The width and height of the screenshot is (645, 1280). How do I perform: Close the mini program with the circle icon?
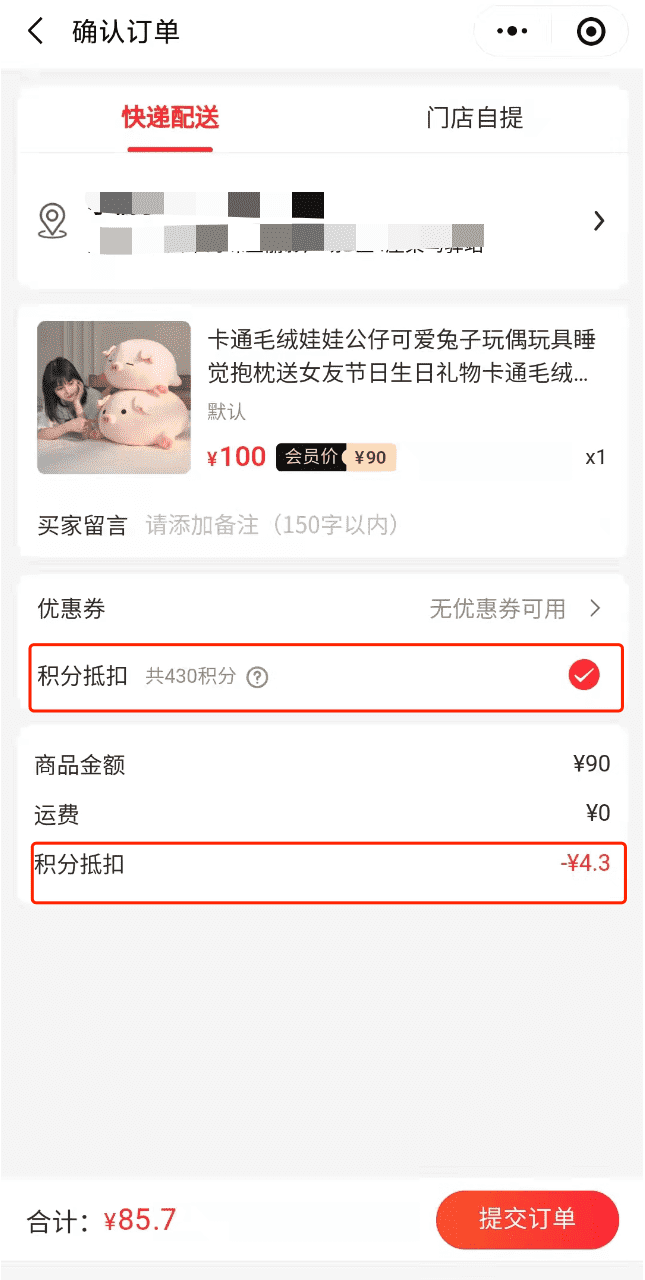591,32
